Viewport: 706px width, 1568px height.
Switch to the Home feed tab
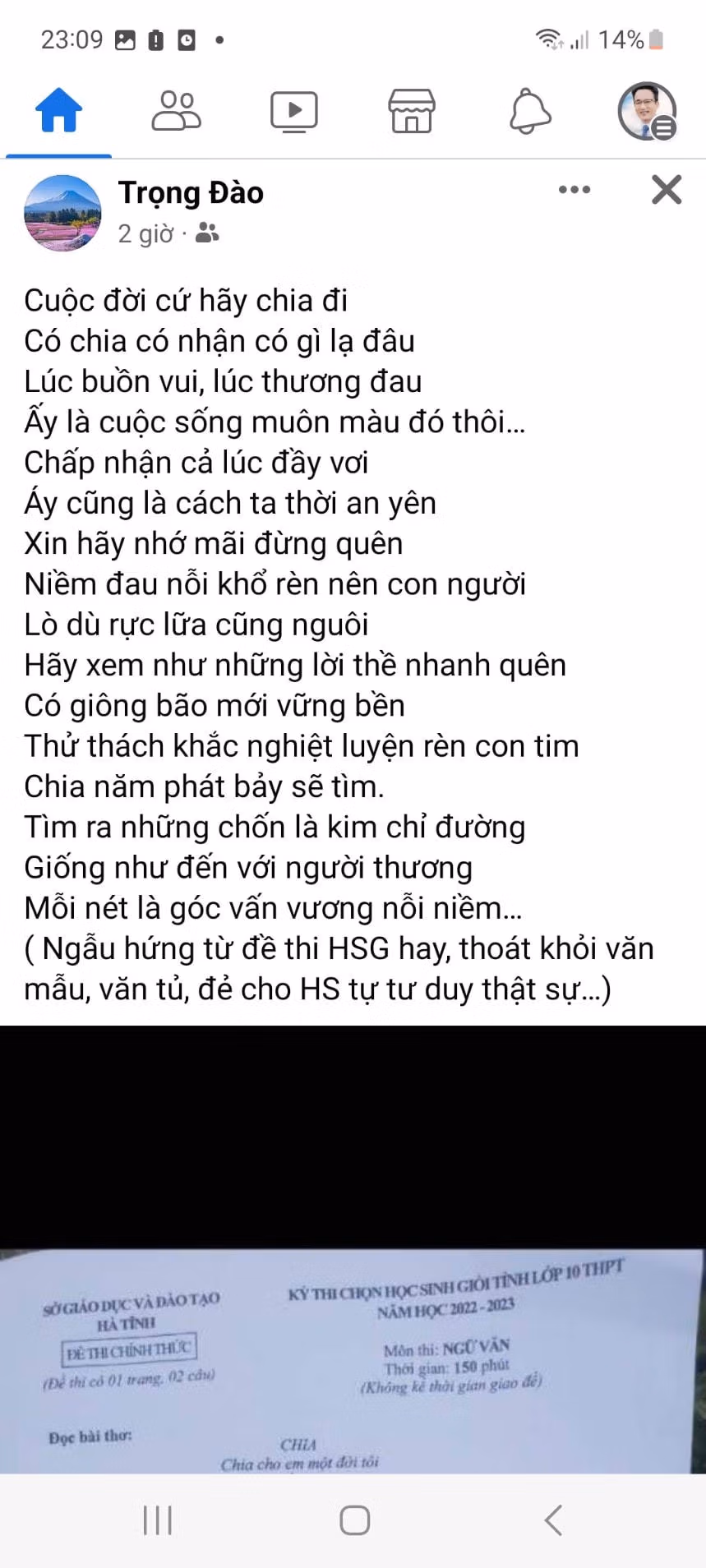click(x=58, y=111)
